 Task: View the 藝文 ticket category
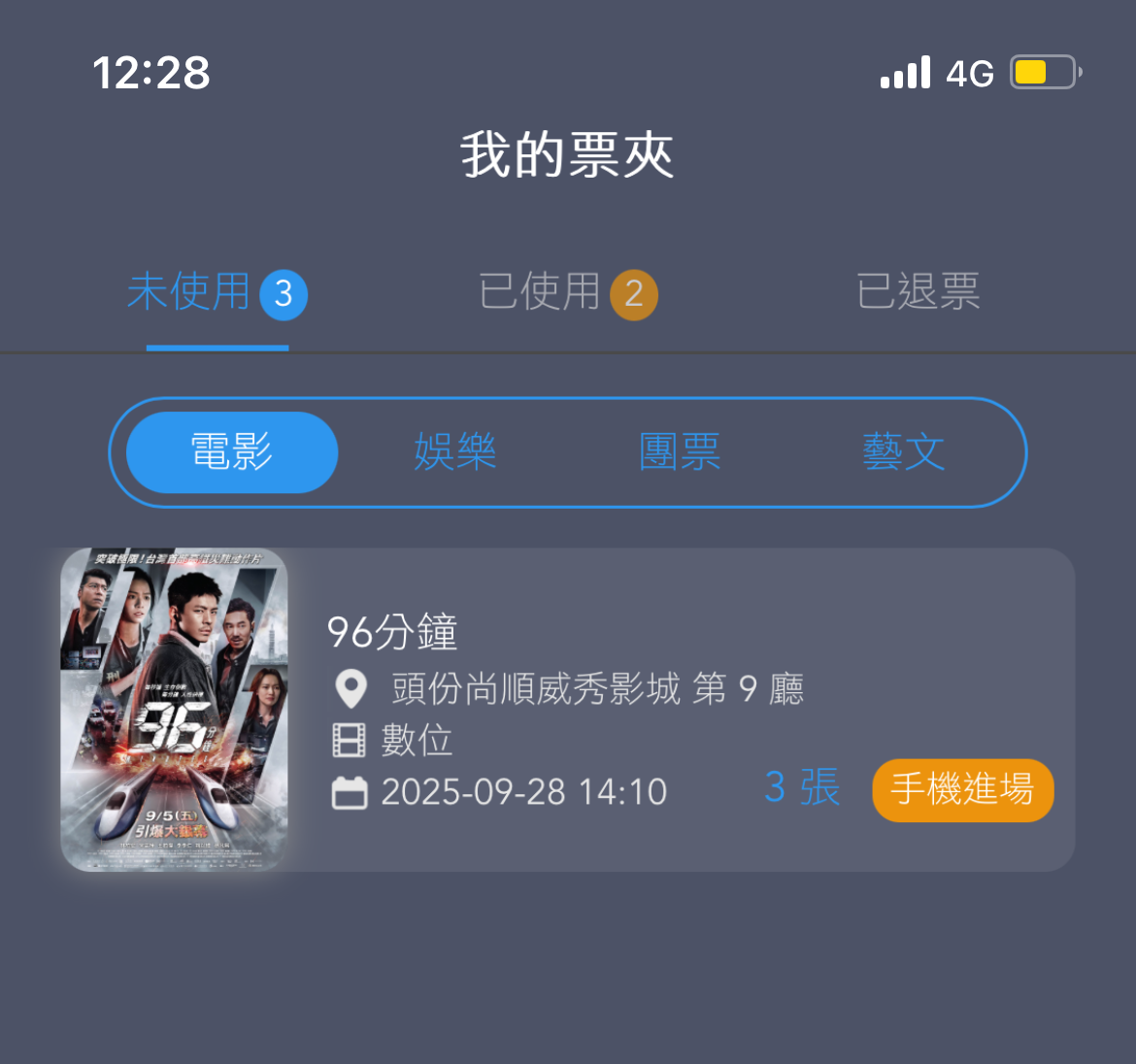(903, 452)
